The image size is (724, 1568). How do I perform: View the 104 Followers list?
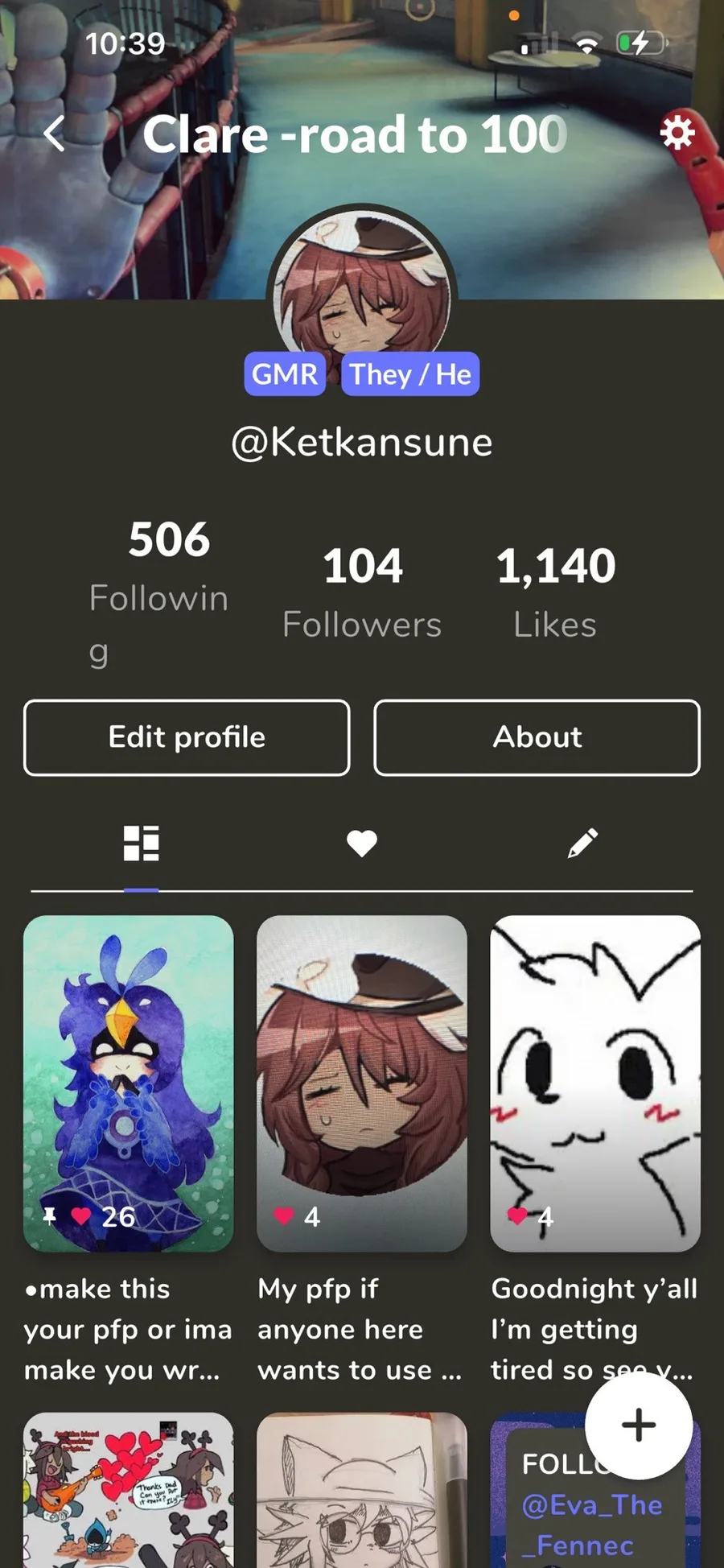pyautogui.click(x=362, y=592)
